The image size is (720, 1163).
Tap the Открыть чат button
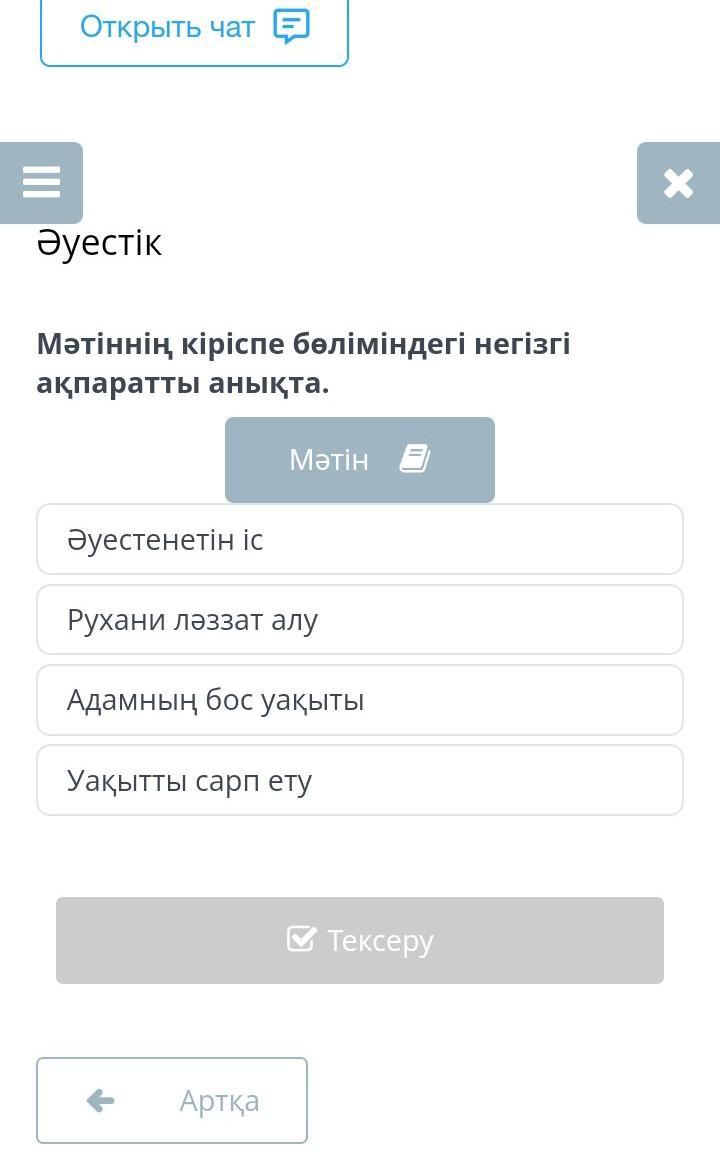click(x=194, y=30)
